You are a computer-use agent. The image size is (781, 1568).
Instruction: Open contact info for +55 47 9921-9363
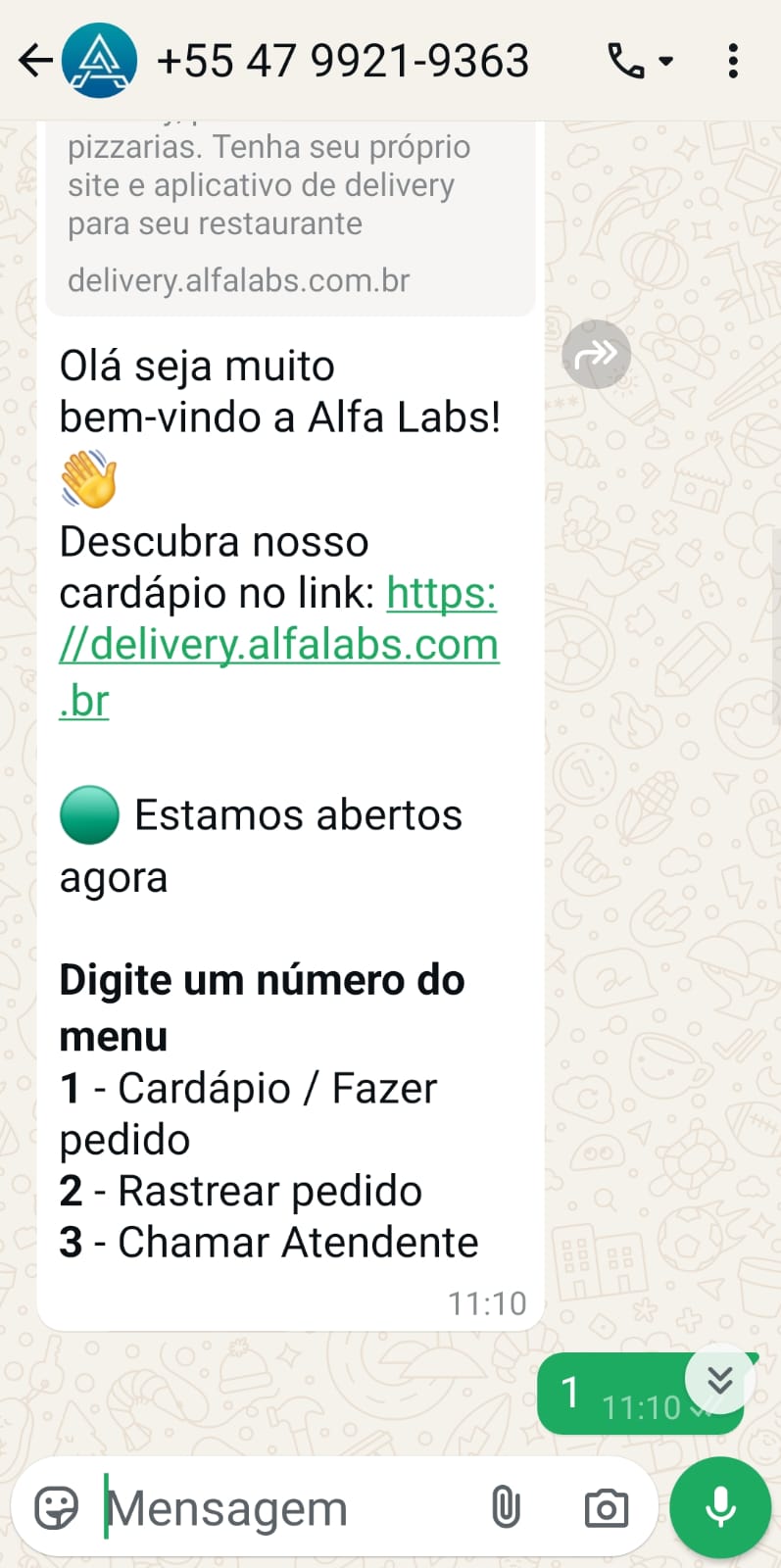pyautogui.click(x=342, y=61)
